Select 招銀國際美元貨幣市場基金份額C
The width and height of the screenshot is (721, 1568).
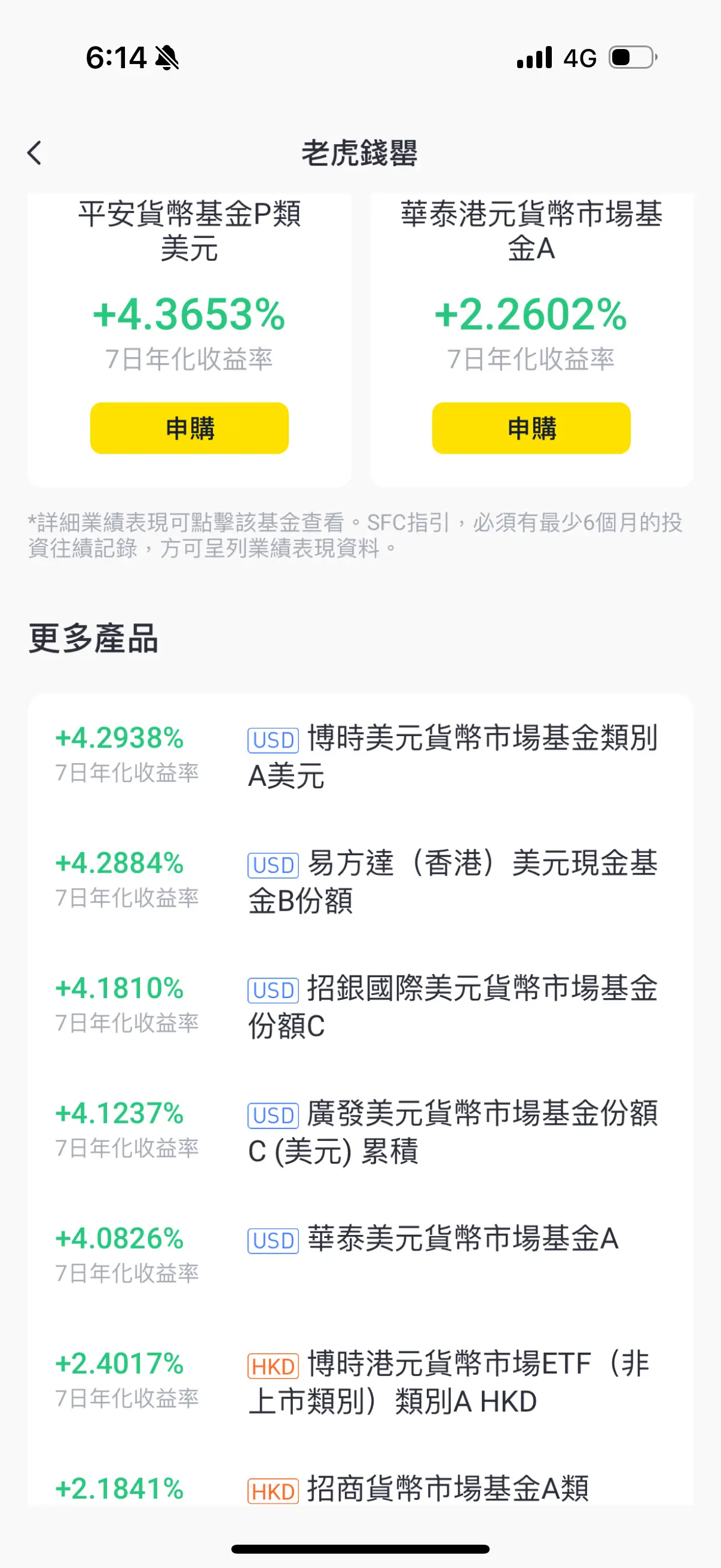(x=360, y=1007)
